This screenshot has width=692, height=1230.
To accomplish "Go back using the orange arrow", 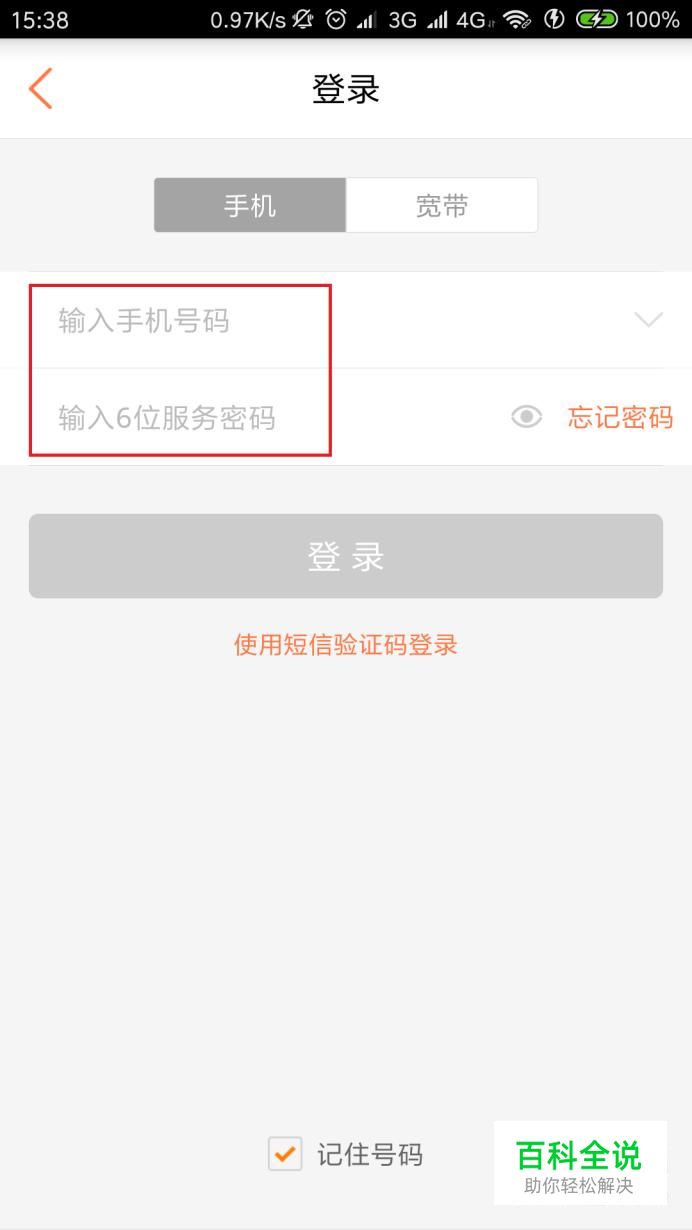I will pos(40,89).
